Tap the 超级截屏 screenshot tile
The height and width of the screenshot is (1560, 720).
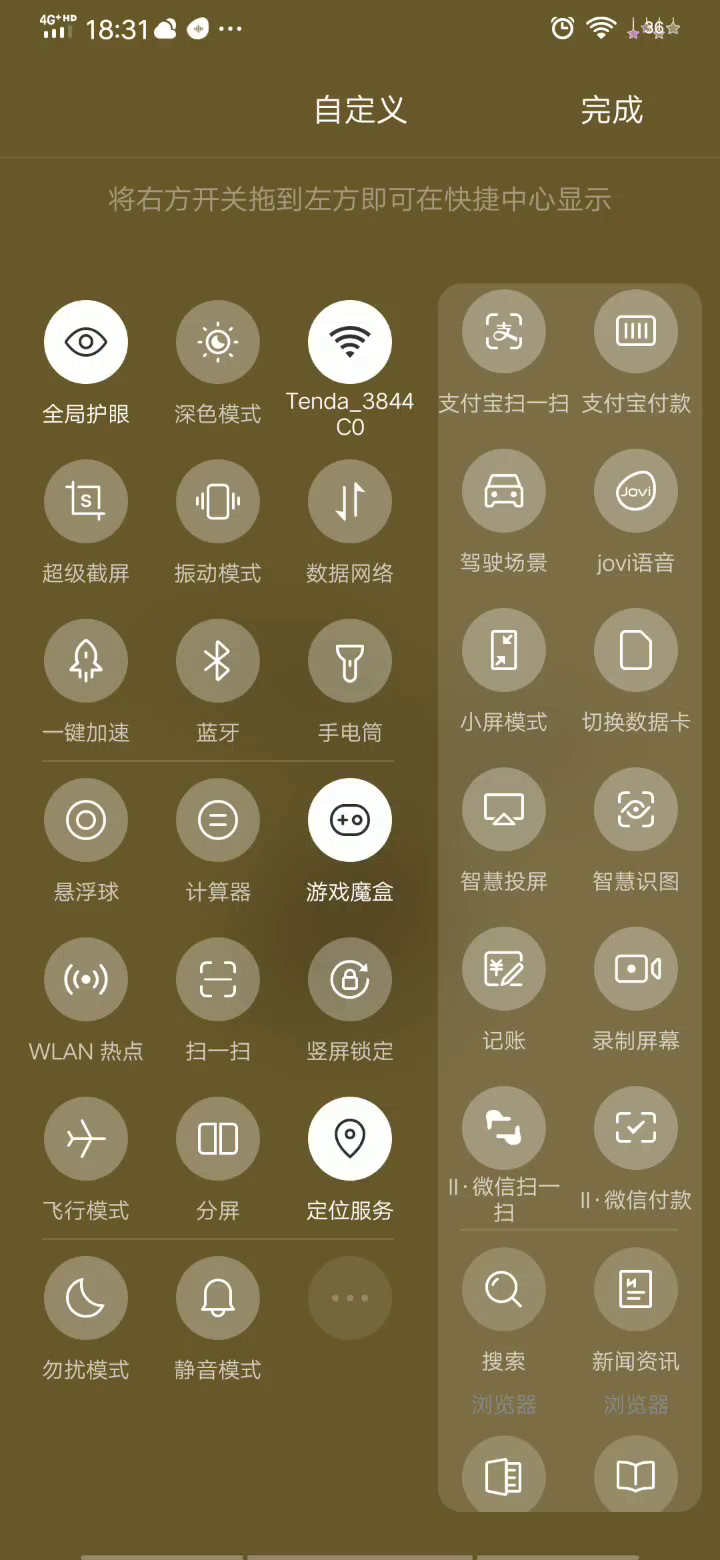point(86,501)
